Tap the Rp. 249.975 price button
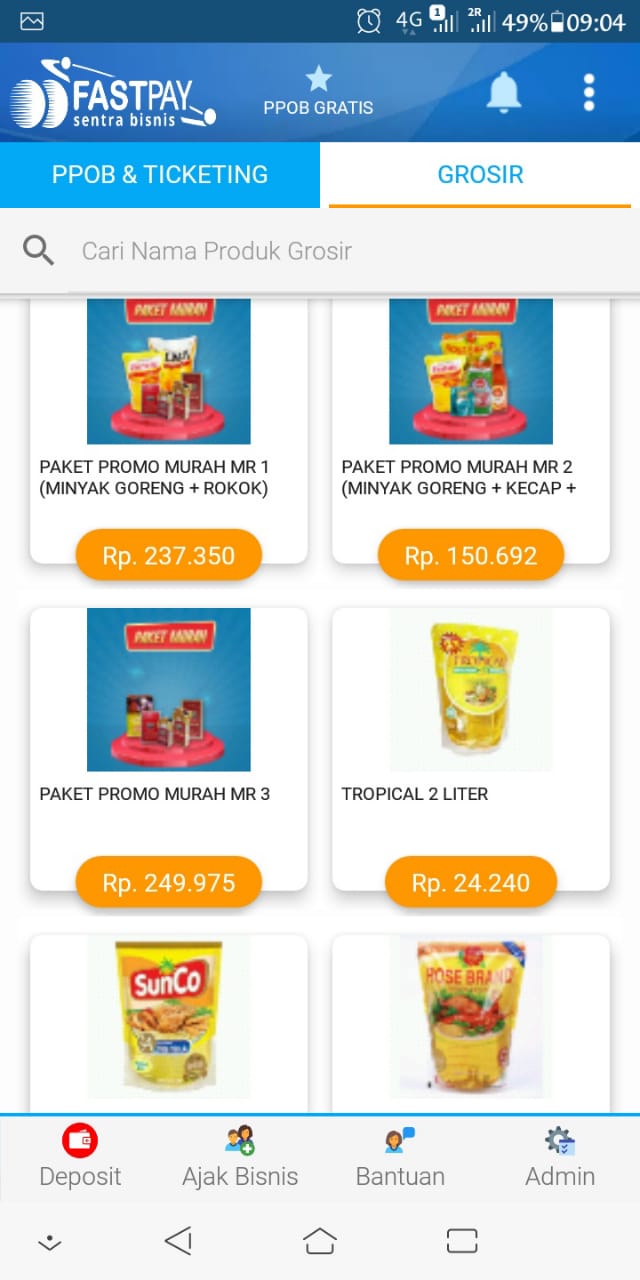 pyautogui.click(x=169, y=883)
